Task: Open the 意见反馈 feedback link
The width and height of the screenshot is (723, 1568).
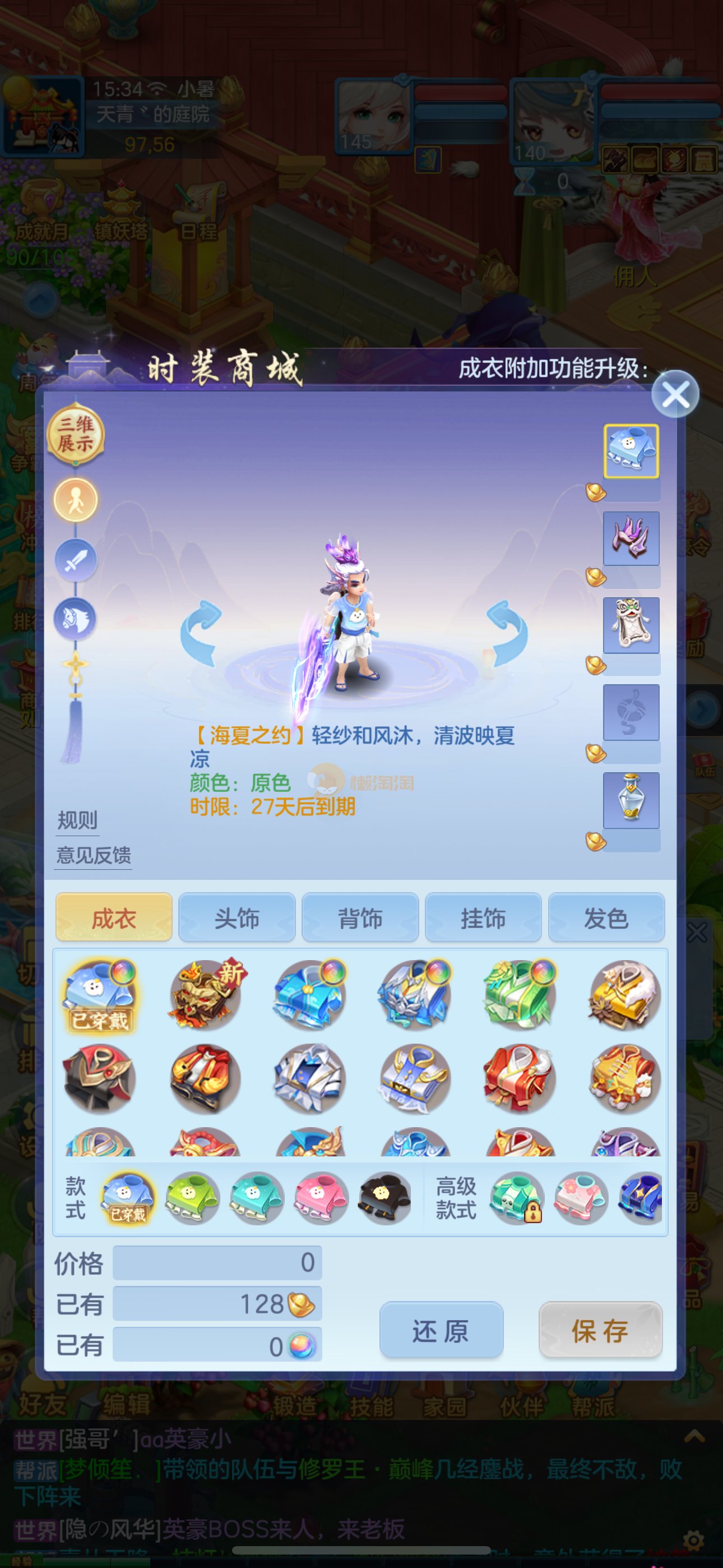Action: [93, 855]
